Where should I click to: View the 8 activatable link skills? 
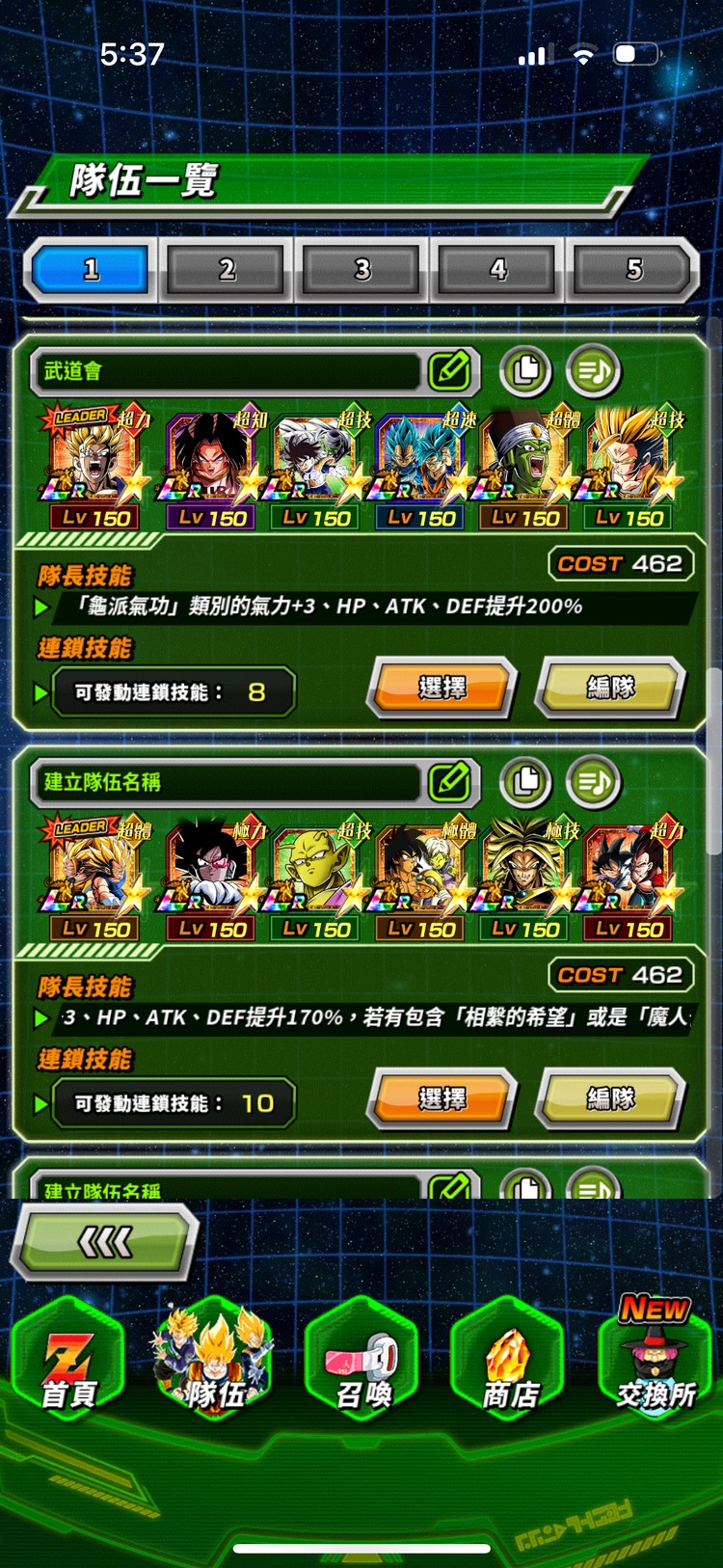coord(172,692)
